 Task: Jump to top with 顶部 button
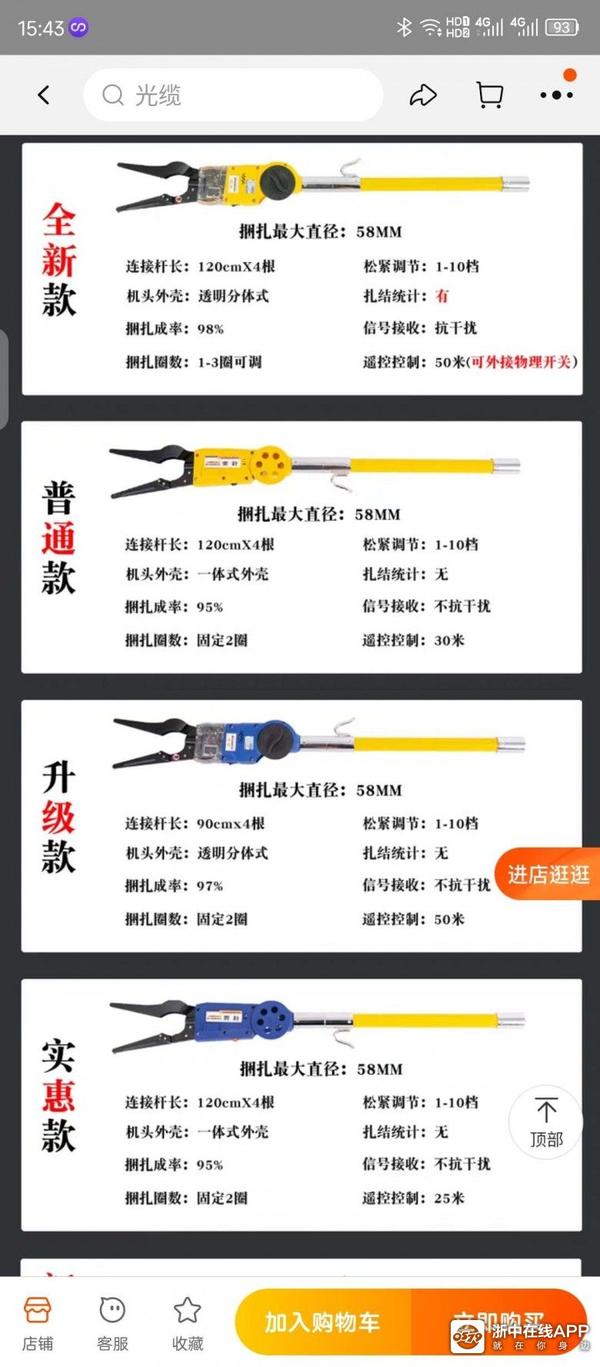pyautogui.click(x=546, y=1122)
